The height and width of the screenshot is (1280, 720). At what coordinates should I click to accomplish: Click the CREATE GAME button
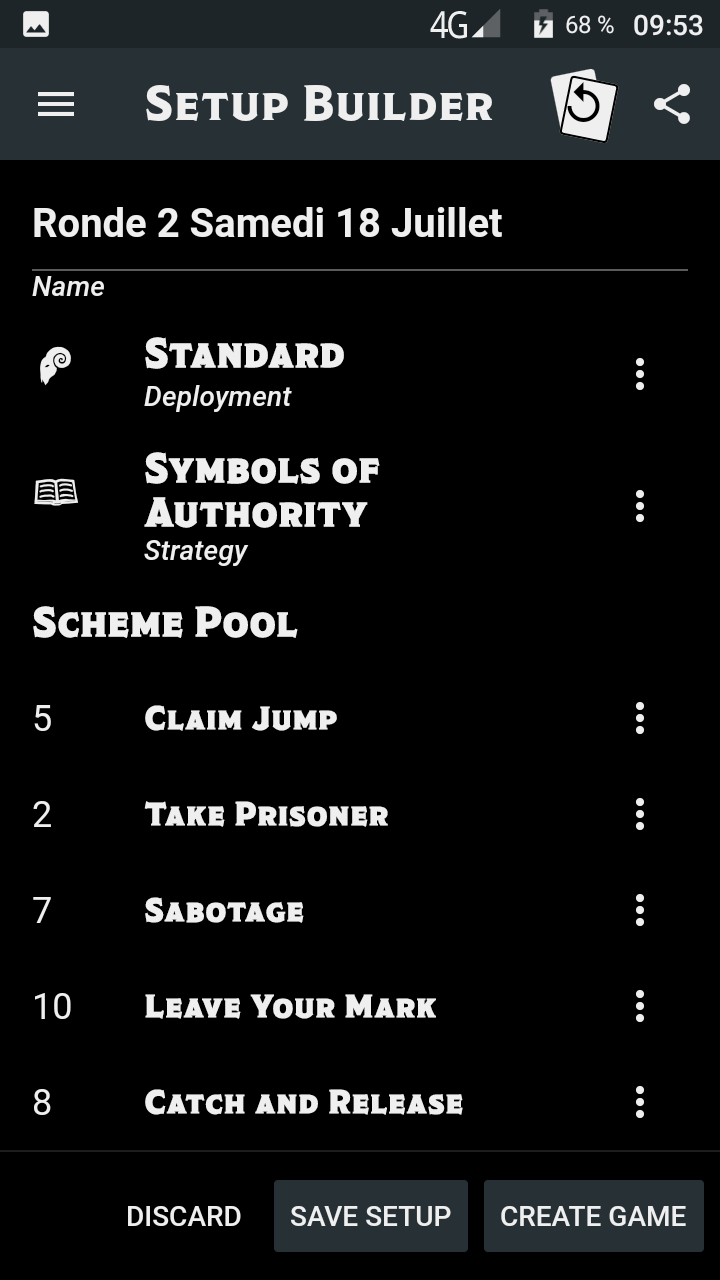click(x=593, y=1216)
